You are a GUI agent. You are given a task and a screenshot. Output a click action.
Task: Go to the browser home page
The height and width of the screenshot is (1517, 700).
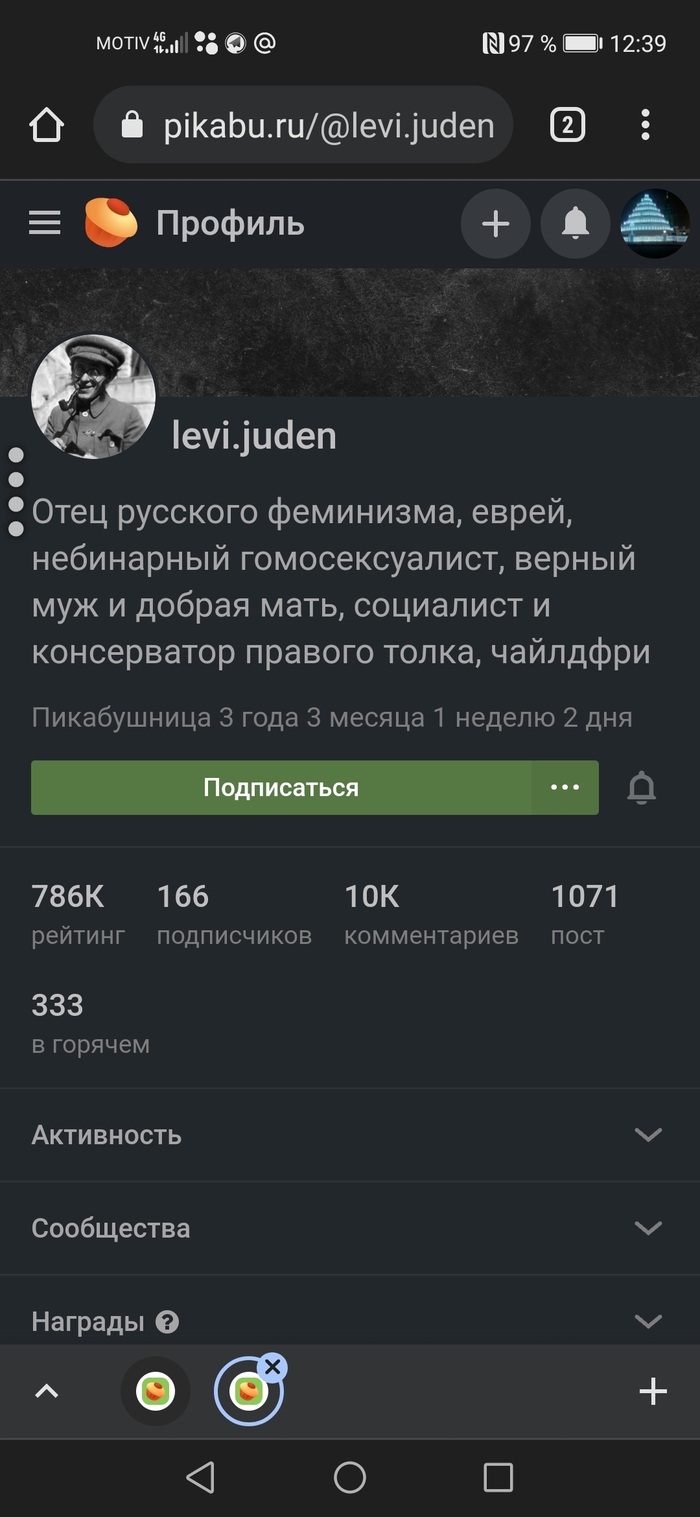46,126
